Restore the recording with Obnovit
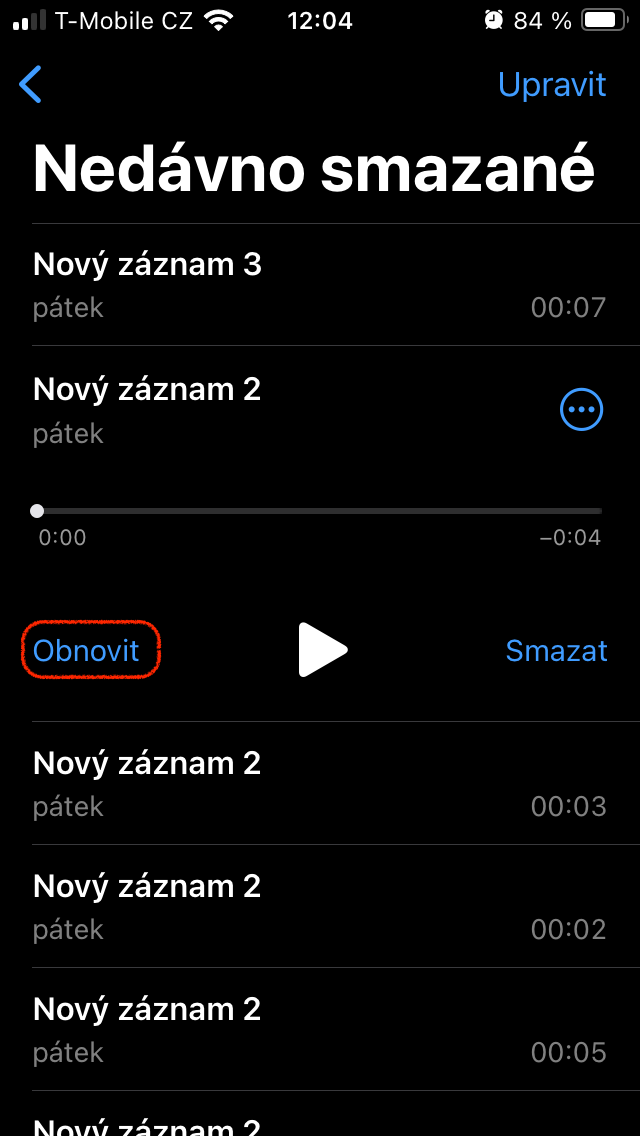The width and height of the screenshot is (640, 1136). (x=87, y=651)
